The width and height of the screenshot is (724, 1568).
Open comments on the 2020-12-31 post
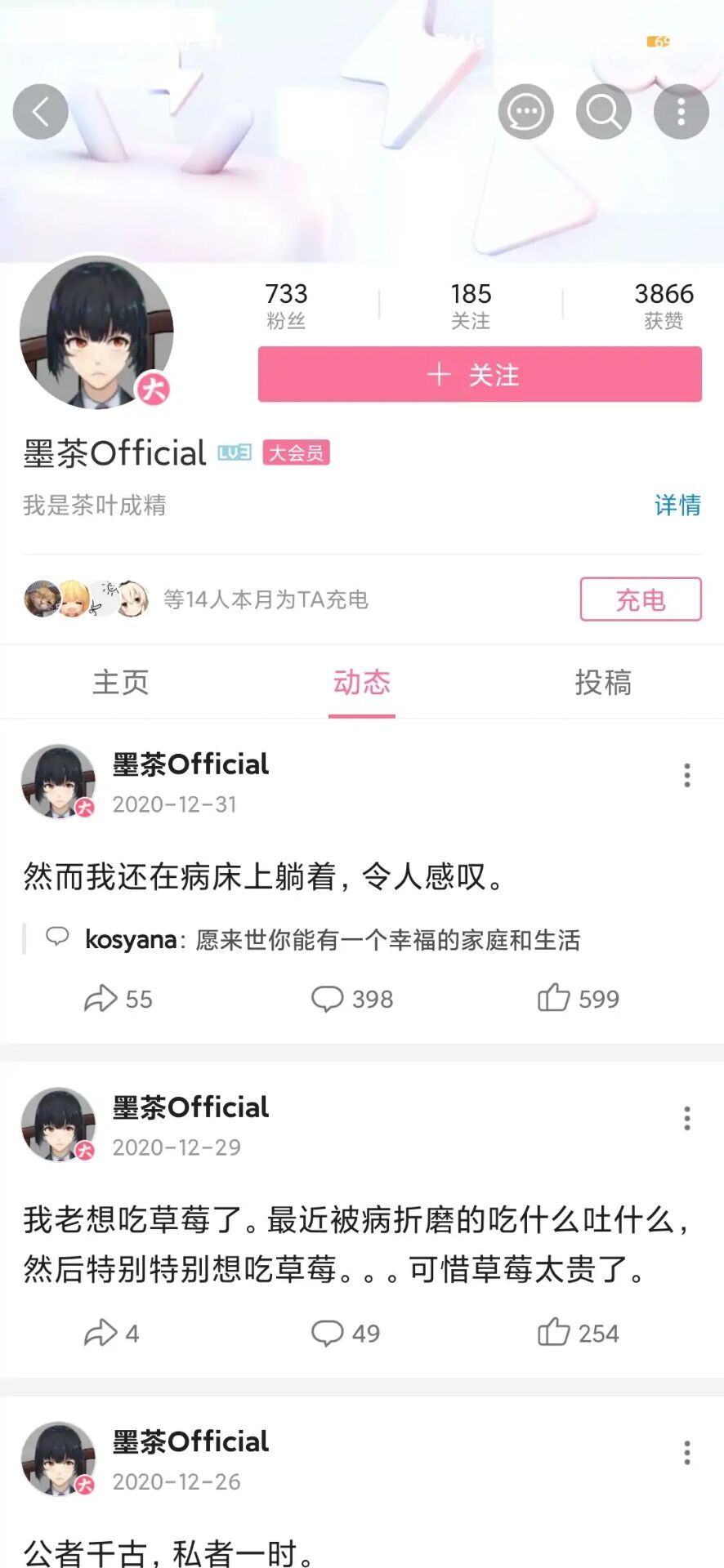329,998
